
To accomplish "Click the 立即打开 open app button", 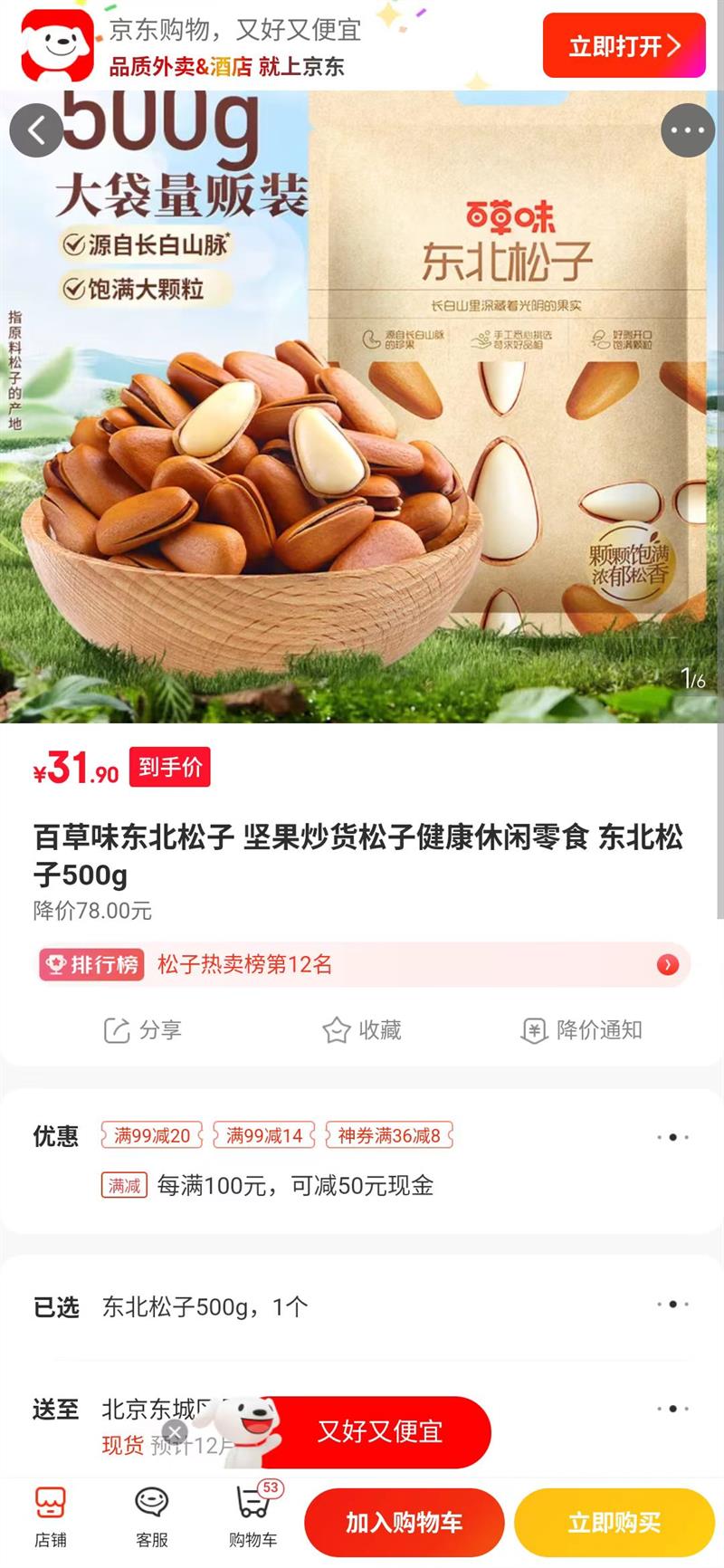I will point(624,43).
